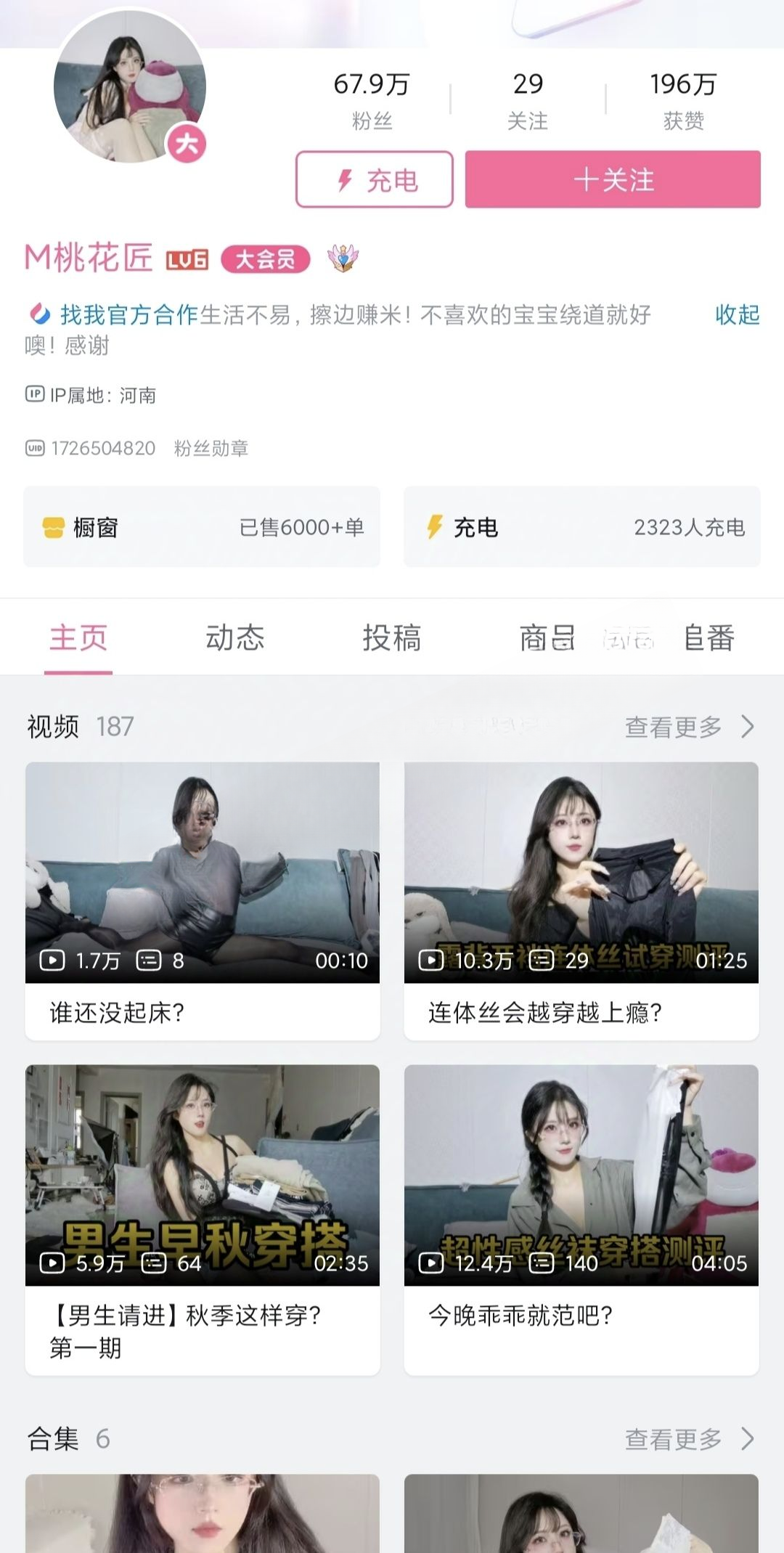Play the video 连体丝会越穿越上瘾?
This screenshot has height=1553, width=784.
tap(581, 900)
